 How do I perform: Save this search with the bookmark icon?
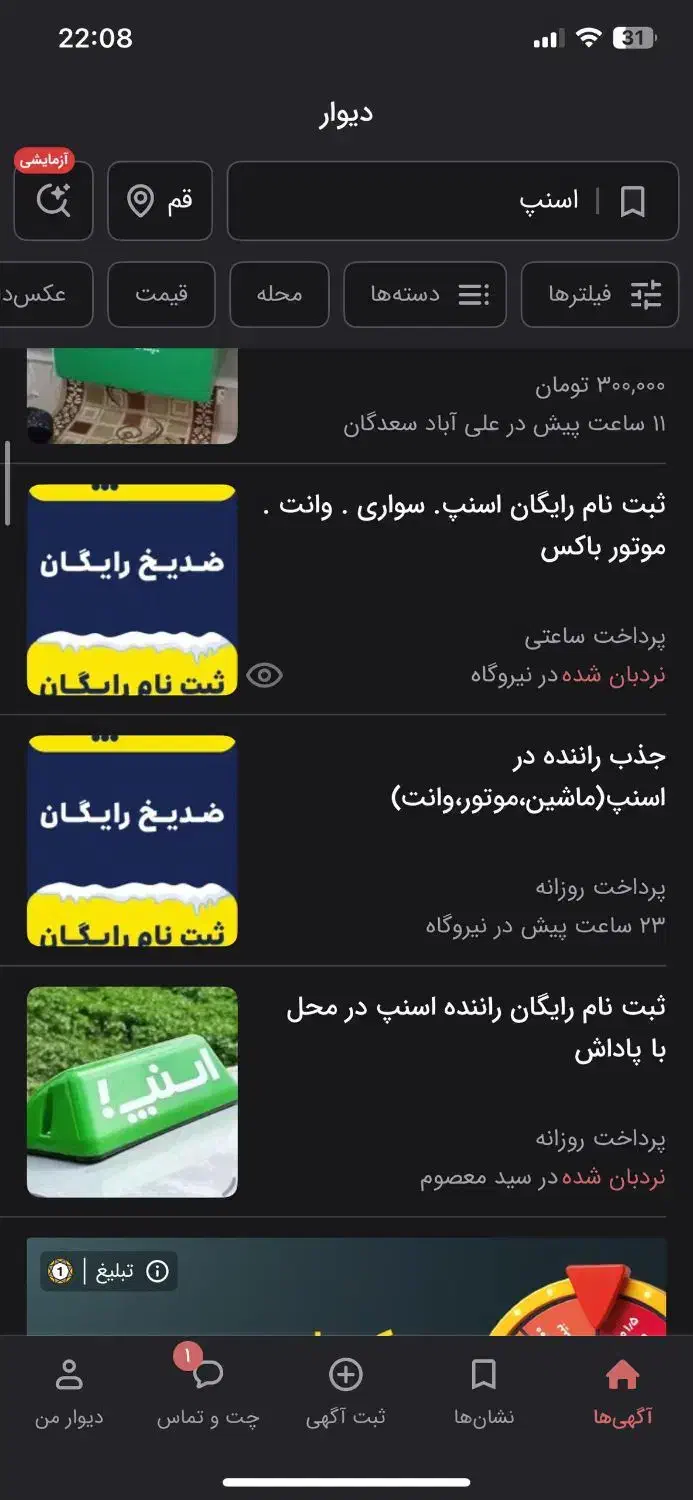(632, 201)
